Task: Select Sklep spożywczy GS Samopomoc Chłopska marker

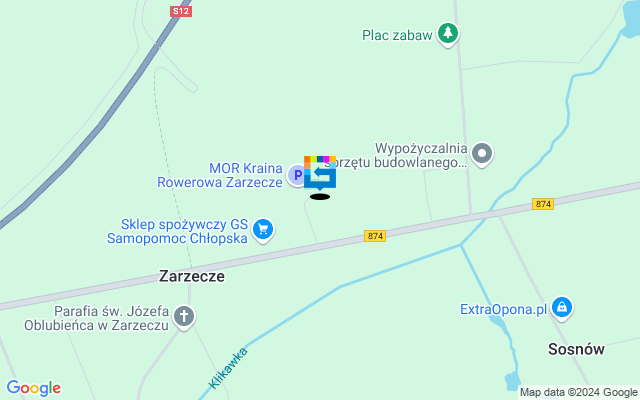Action: 263,230
